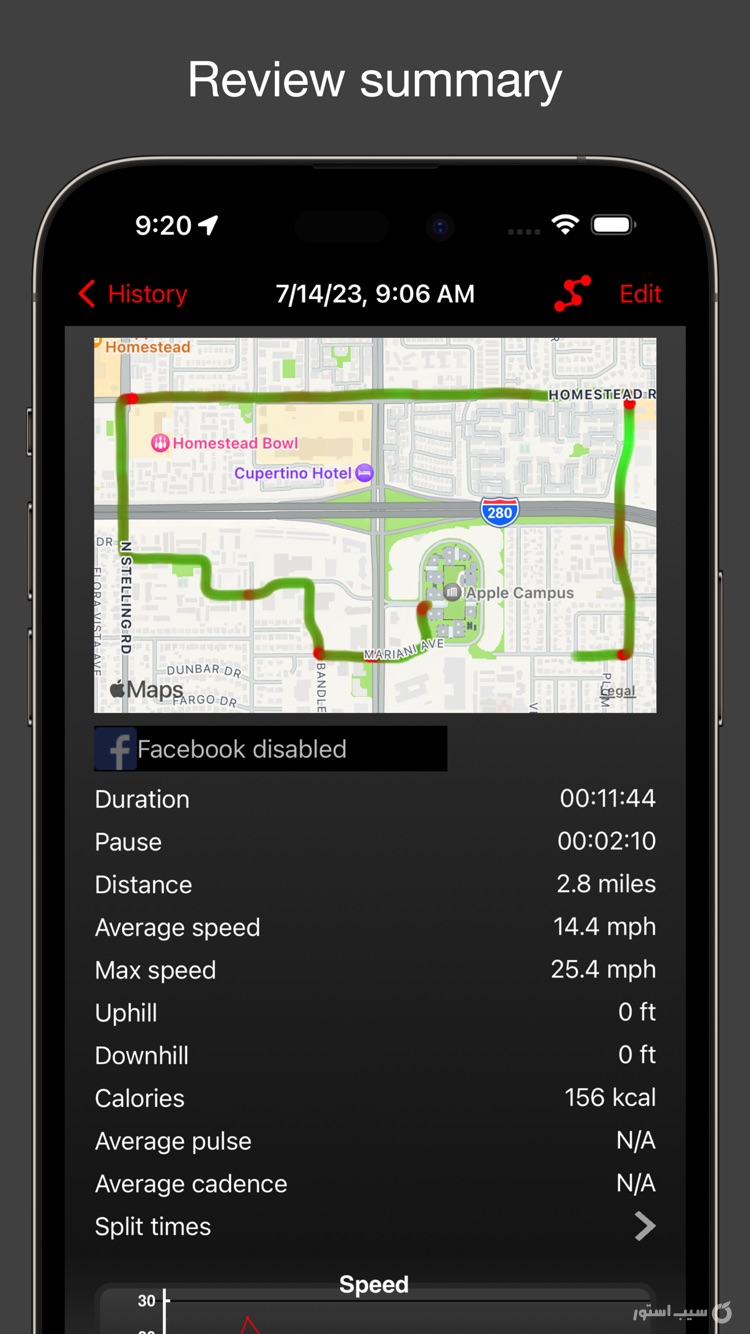The height and width of the screenshot is (1334, 750).
Task: Tap the red route icon beside Edit
Action: [571, 293]
